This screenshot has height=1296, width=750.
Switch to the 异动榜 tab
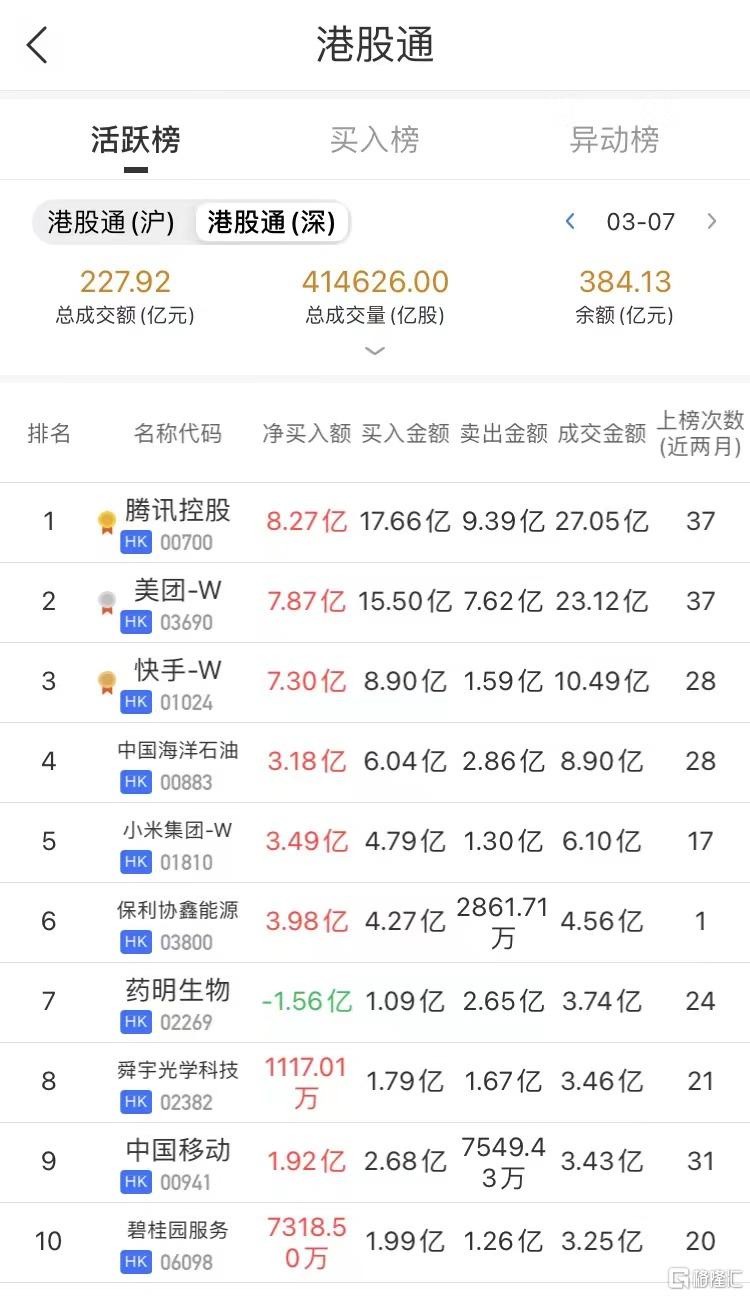pos(614,140)
